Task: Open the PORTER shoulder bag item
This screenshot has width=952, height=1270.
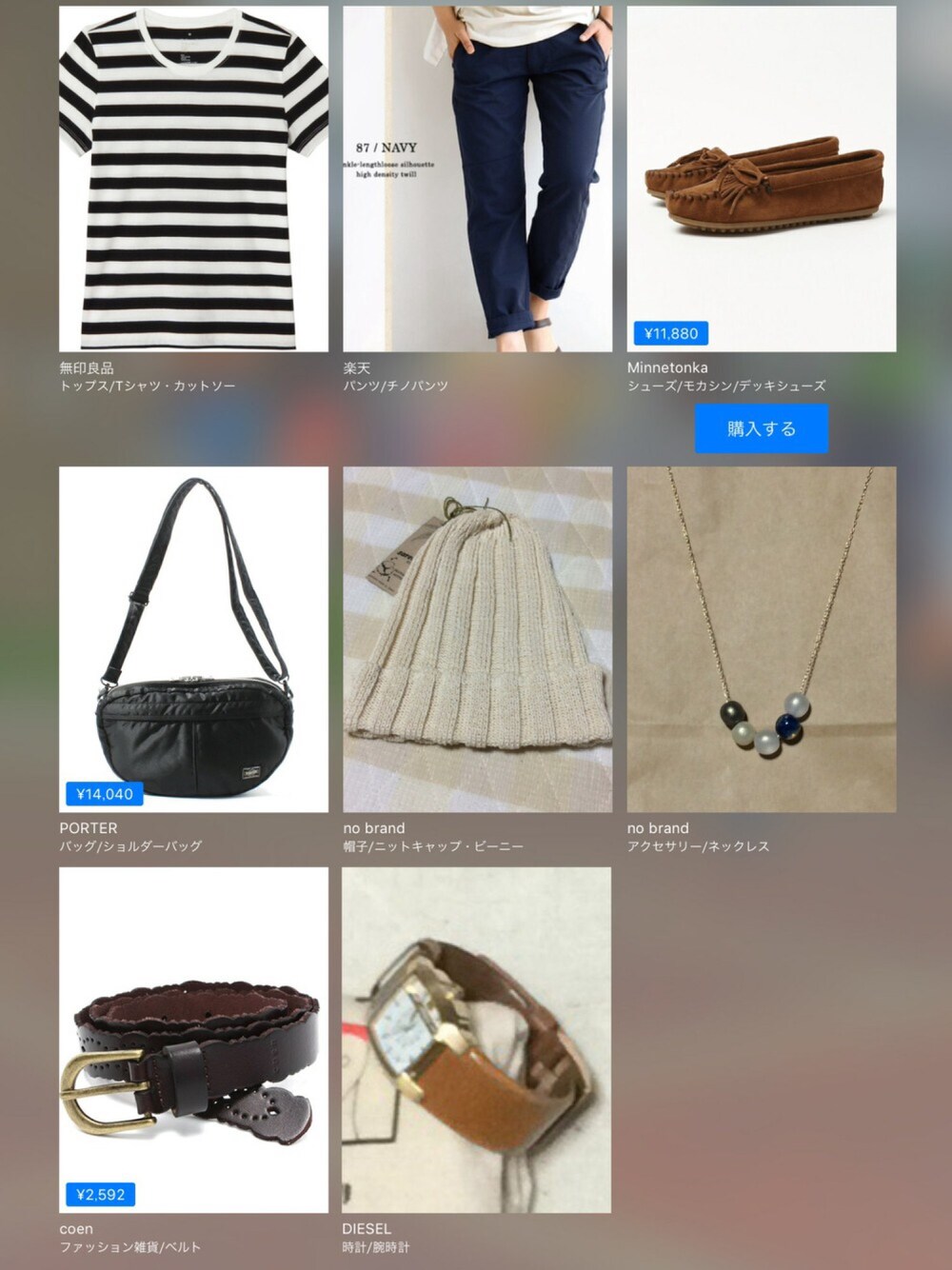Action: coord(193,639)
